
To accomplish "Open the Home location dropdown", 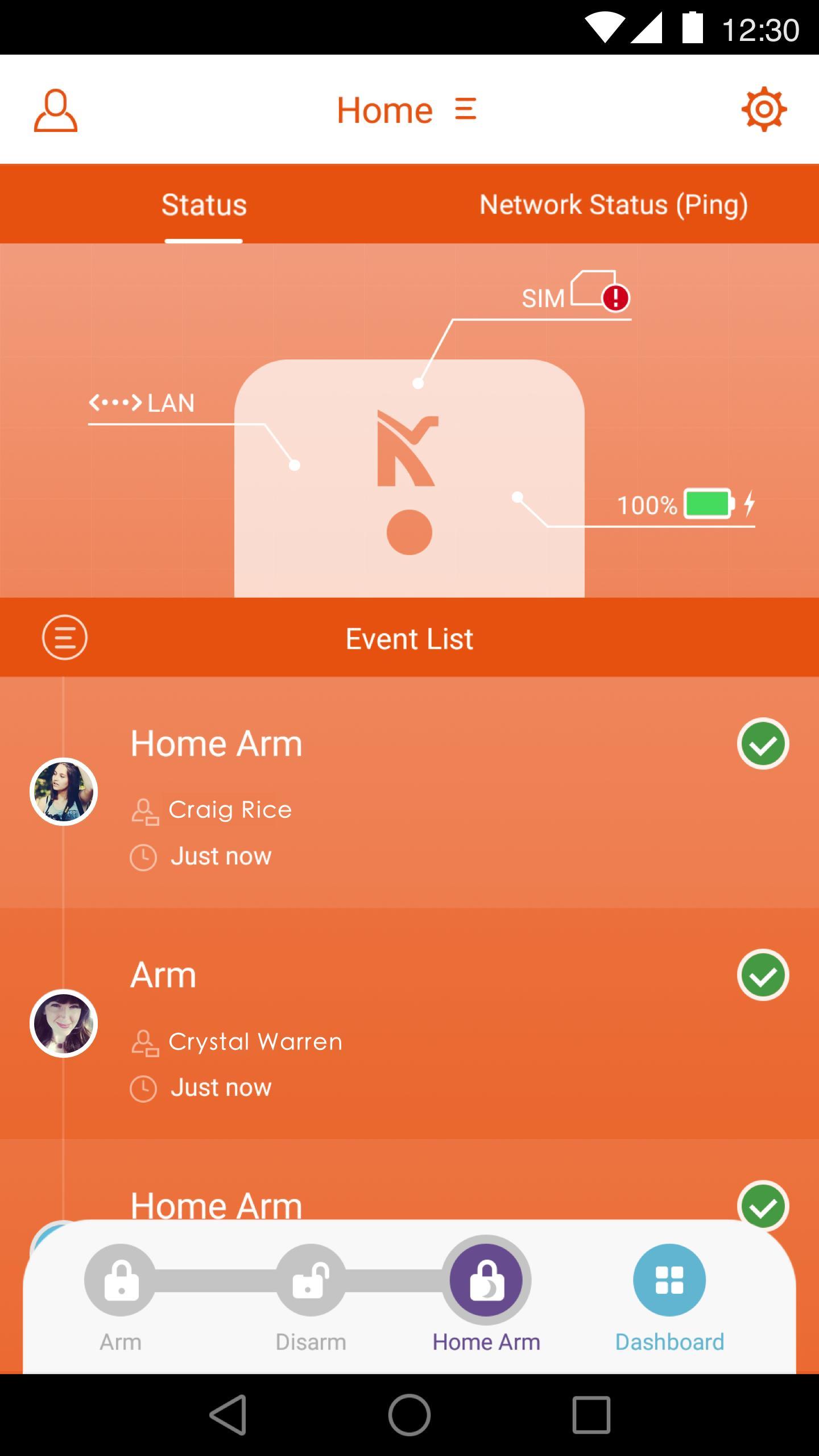I will (x=407, y=110).
